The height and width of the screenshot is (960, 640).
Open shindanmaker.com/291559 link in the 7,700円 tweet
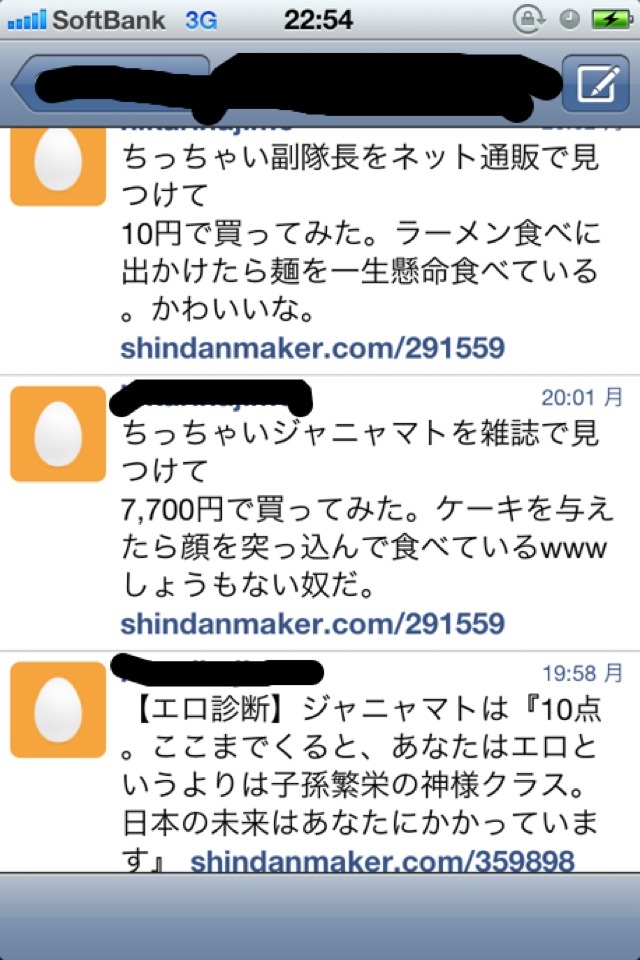(312, 624)
